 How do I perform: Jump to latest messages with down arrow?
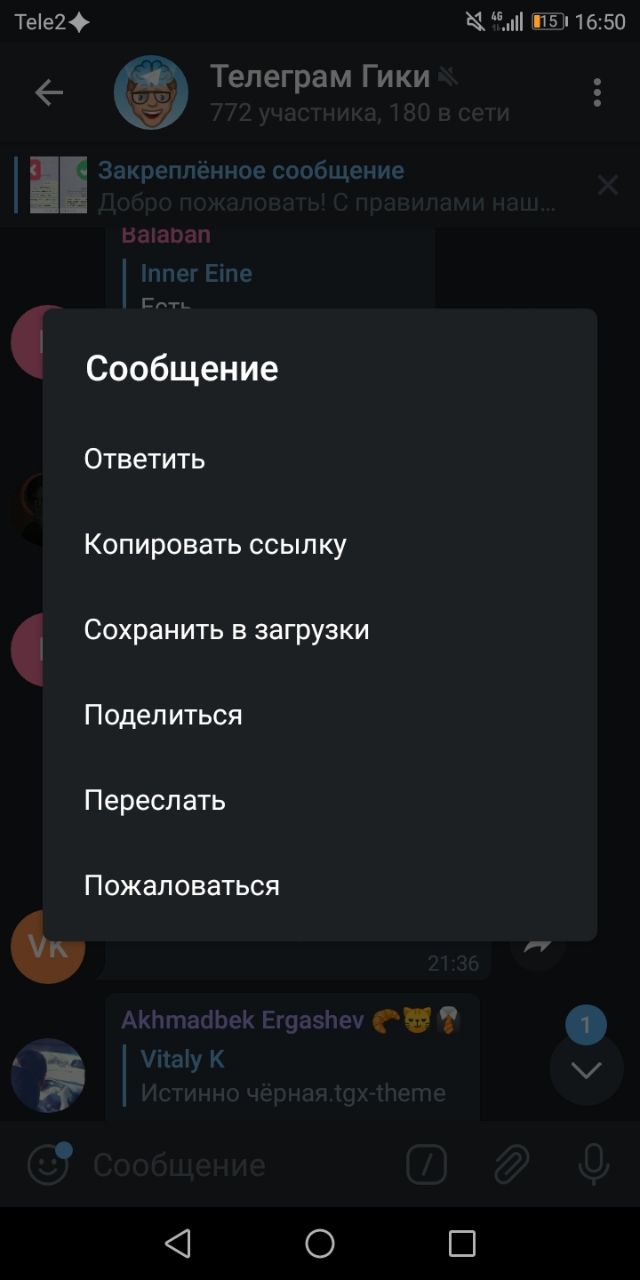tap(586, 1070)
